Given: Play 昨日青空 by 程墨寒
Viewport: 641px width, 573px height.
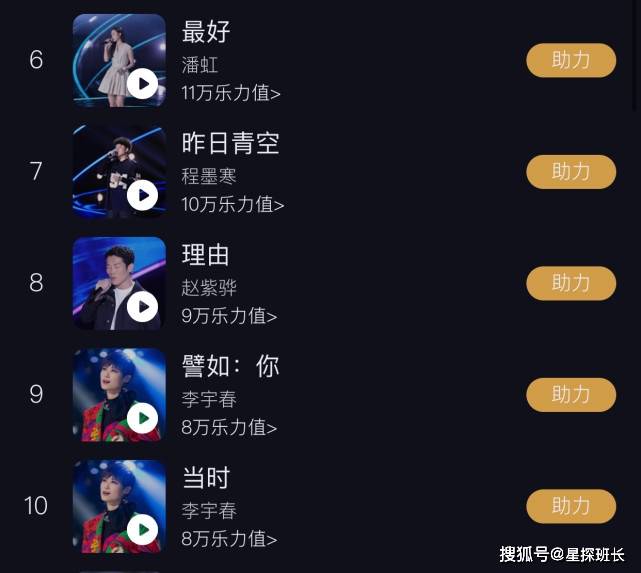Looking at the screenshot, I should [142, 194].
